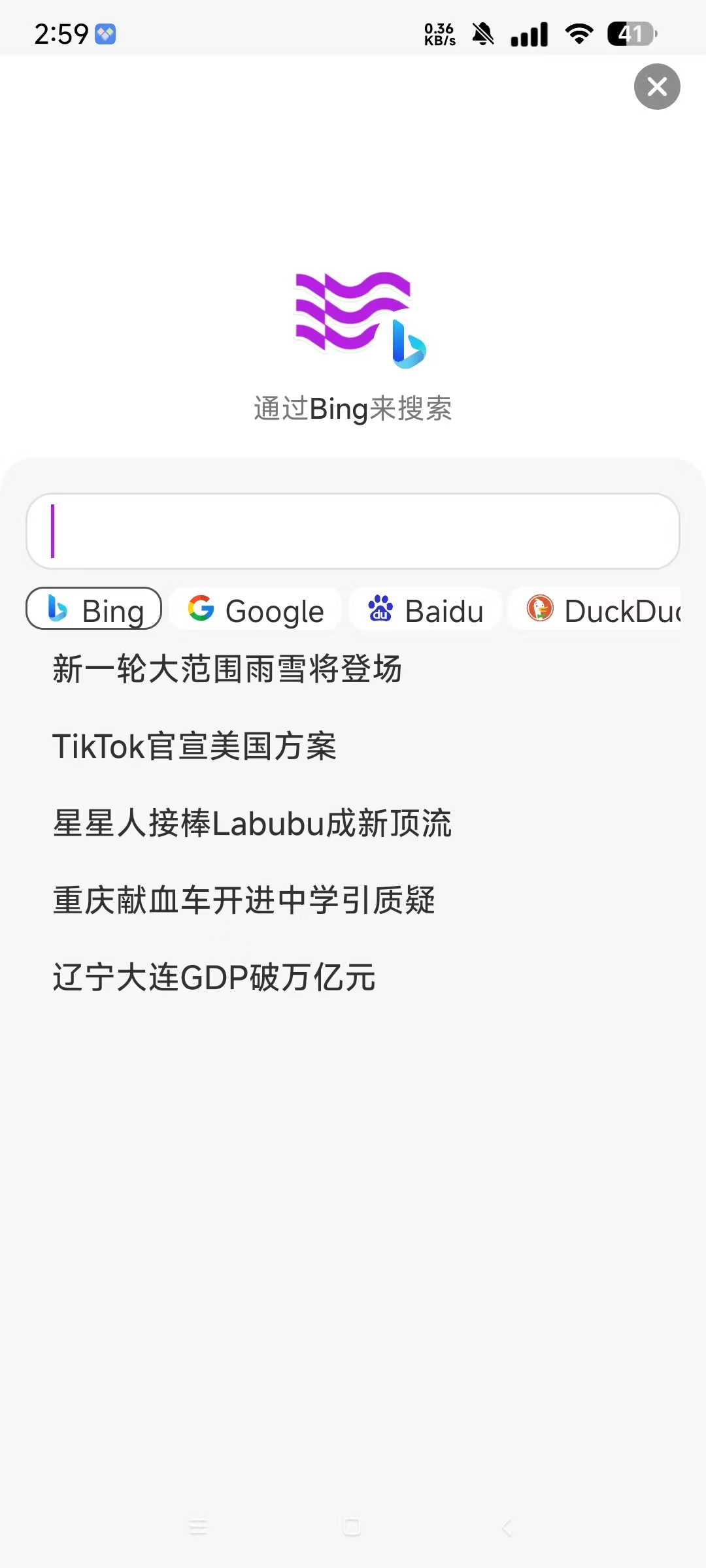706x1568 pixels.
Task: Tap the muted notification bell icon
Action: (x=482, y=31)
